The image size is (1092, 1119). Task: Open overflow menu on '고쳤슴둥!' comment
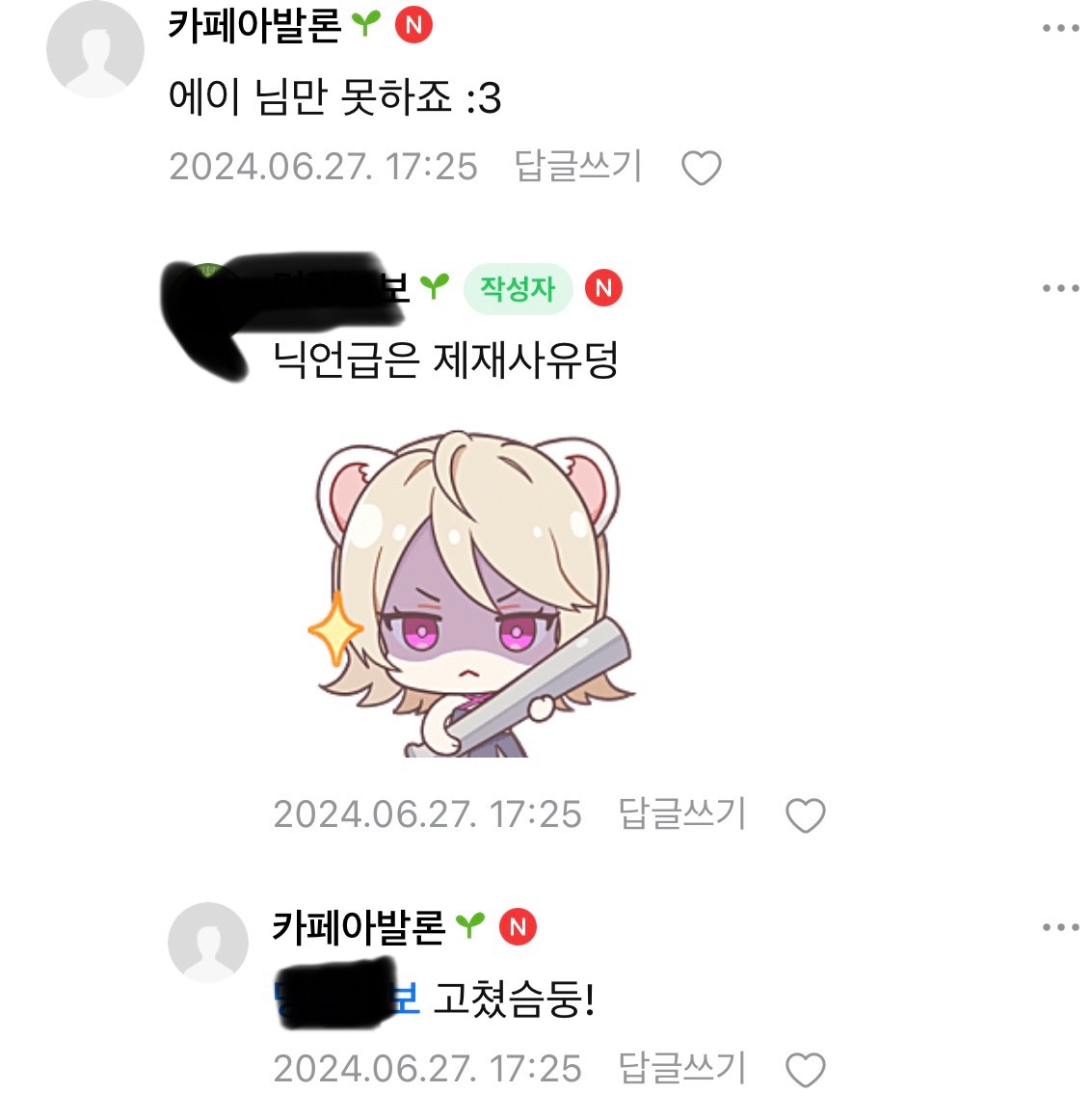pos(1060,928)
